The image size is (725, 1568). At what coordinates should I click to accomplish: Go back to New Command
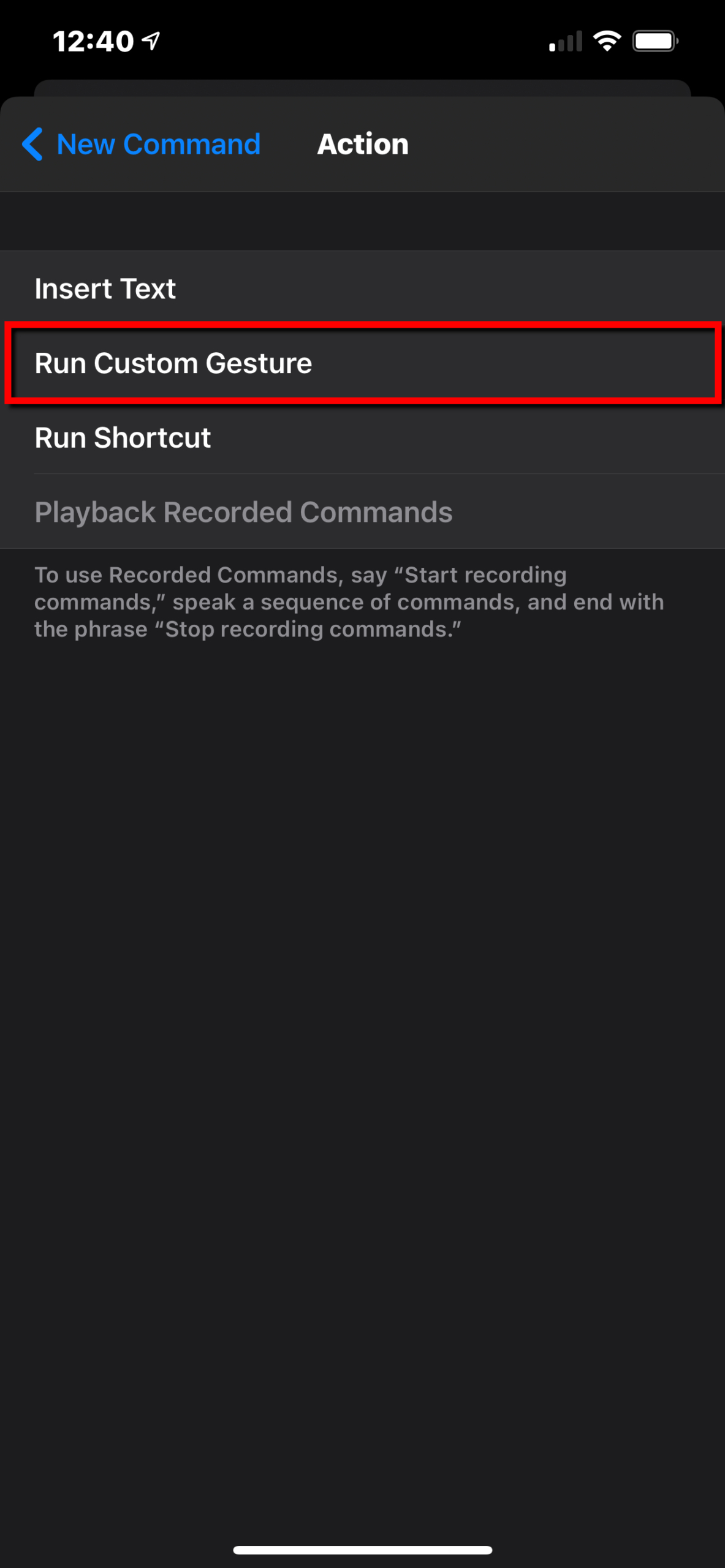click(141, 145)
